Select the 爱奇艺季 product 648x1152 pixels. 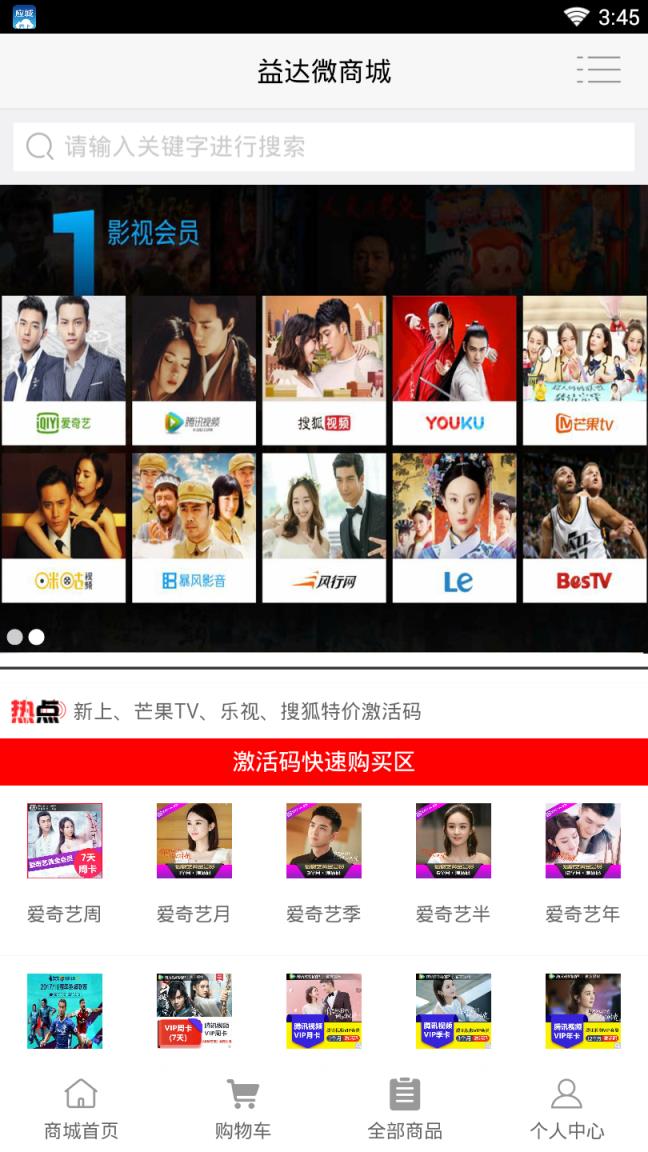click(x=323, y=862)
